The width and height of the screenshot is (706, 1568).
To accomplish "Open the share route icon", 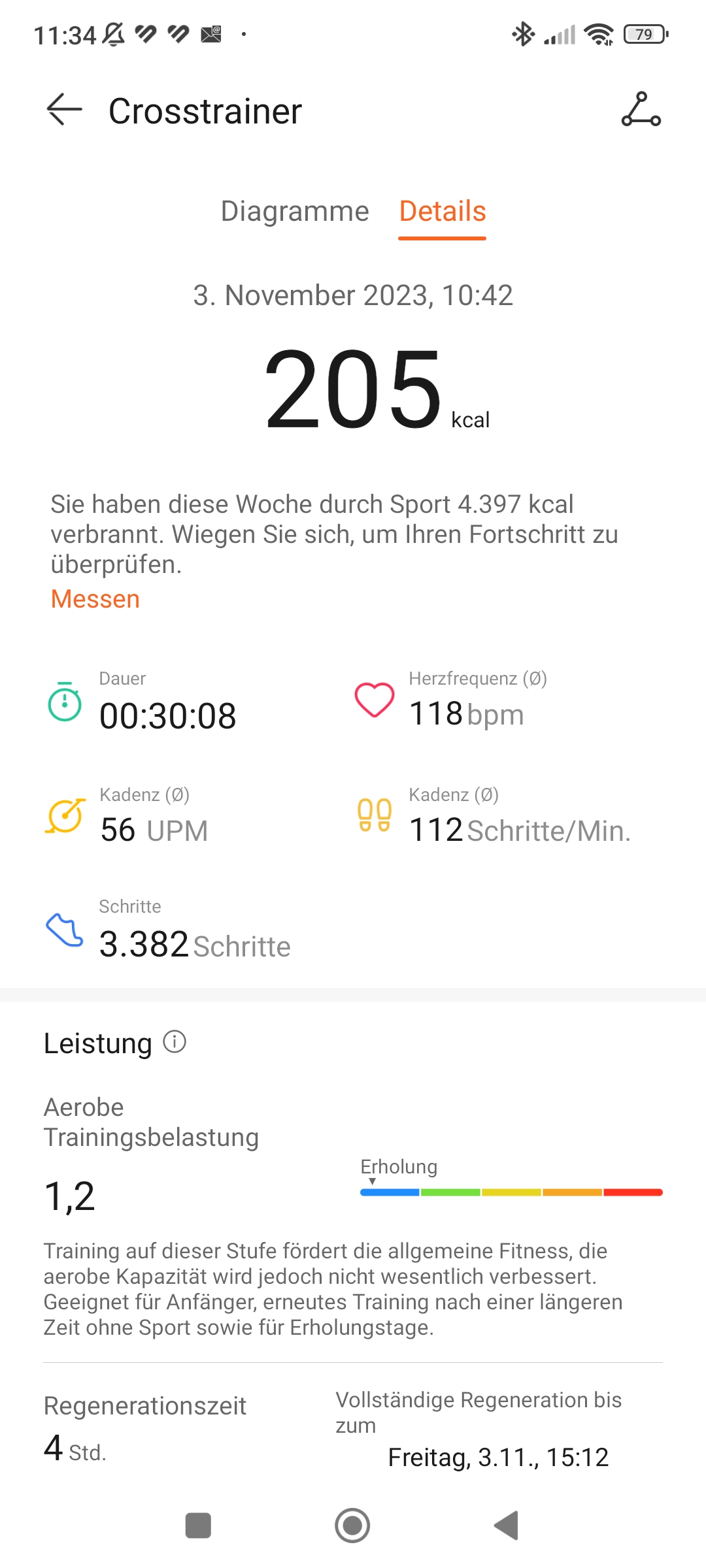I will click(641, 109).
